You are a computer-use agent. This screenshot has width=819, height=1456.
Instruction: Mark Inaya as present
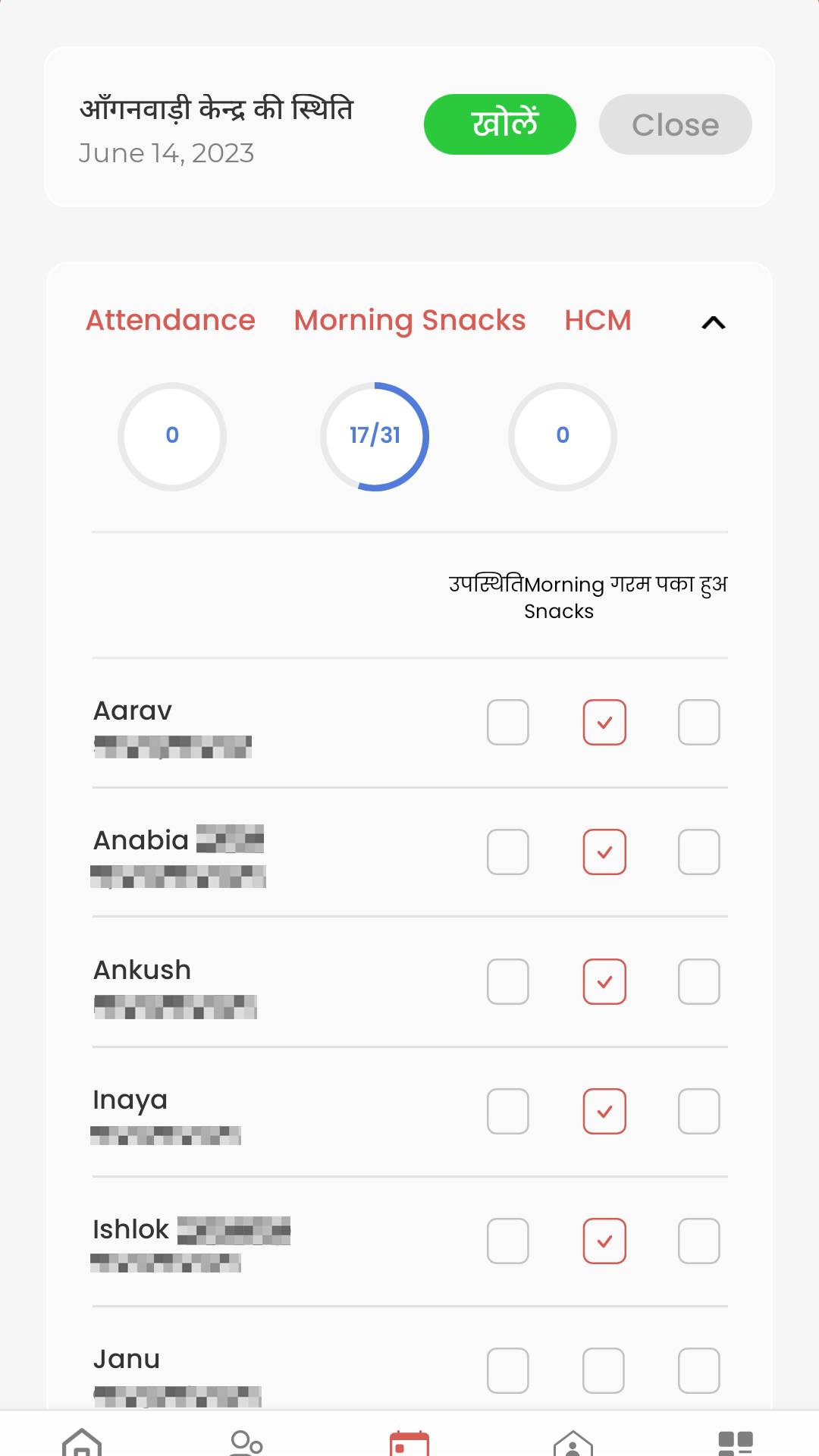point(508,1111)
